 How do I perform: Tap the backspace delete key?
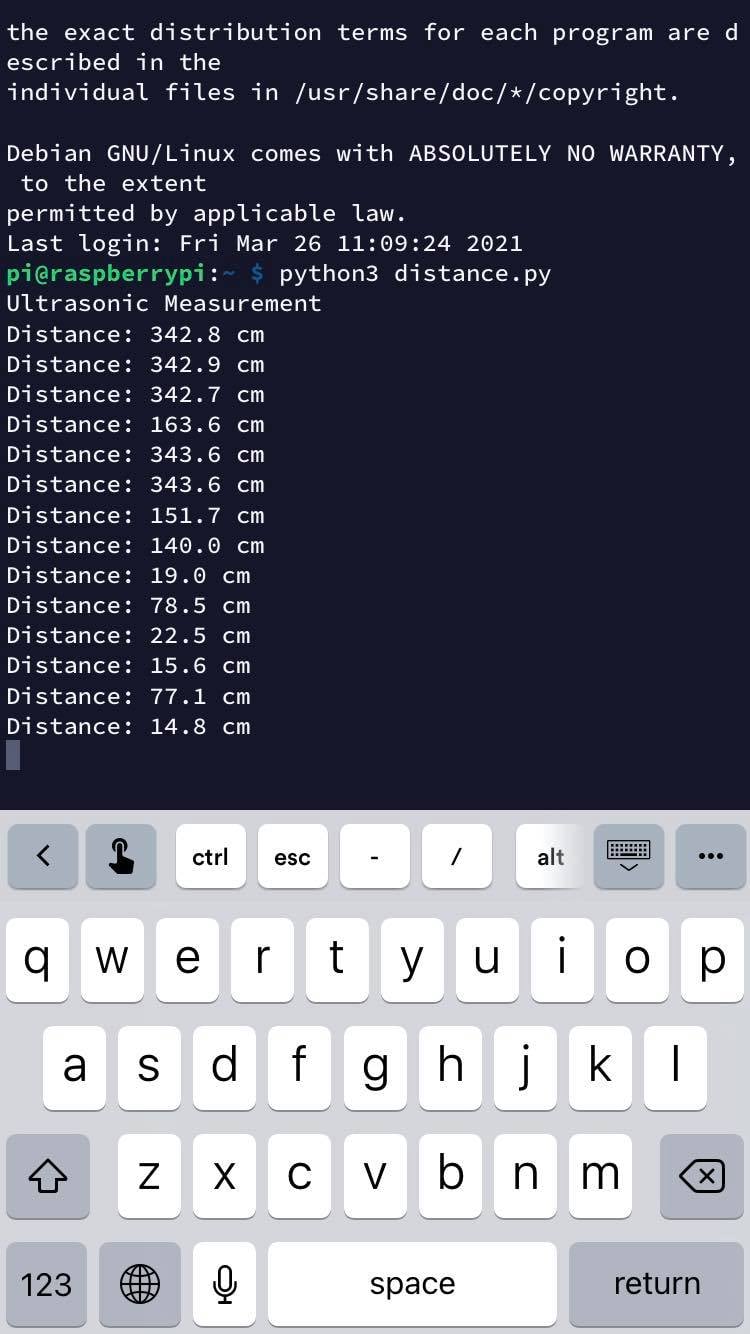coord(702,1176)
